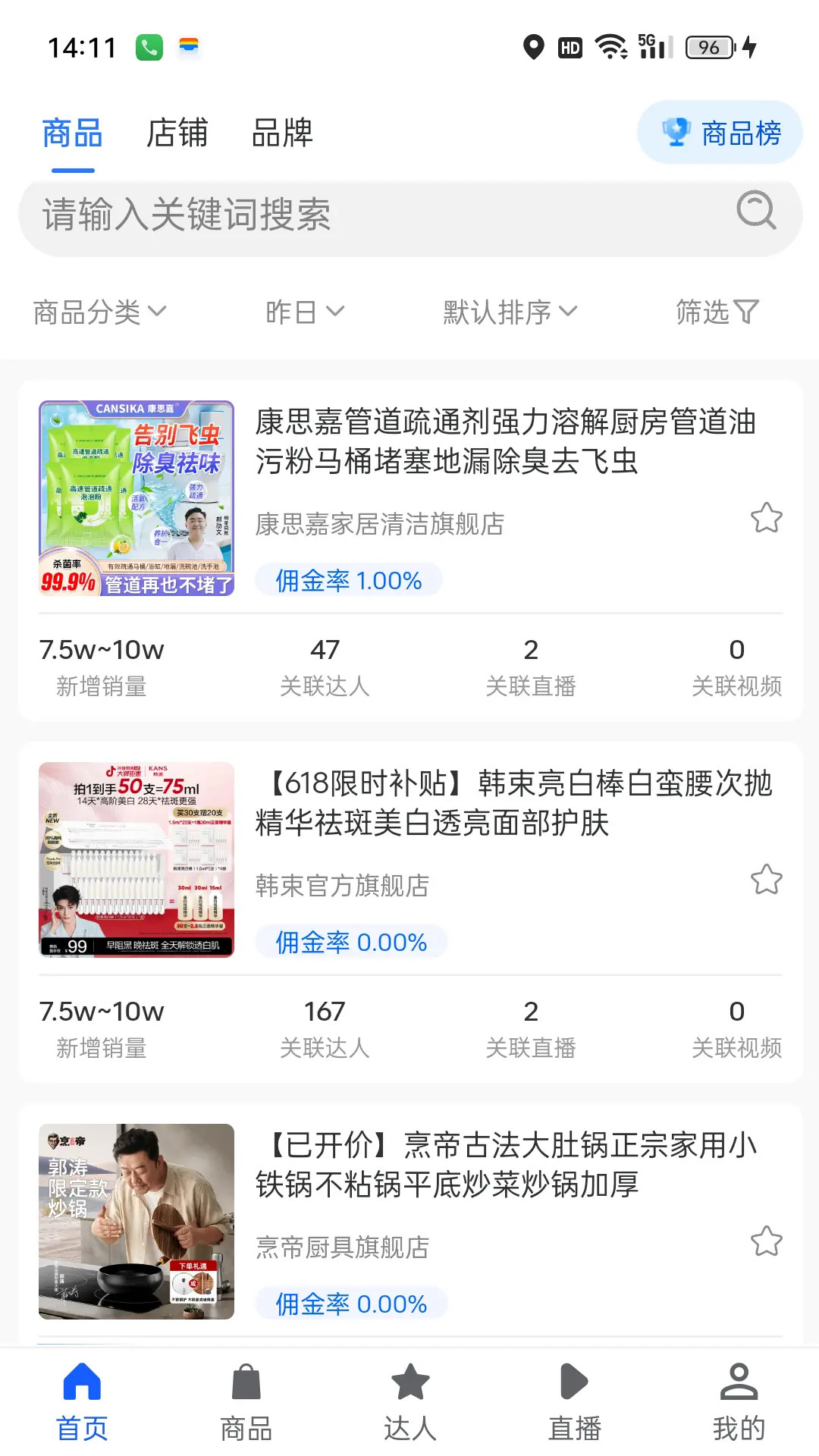The image size is (819, 1456).
Task: Favorite the 烹帝古法大肚锅 product star
Action: pyautogui.click(x=766, y=1242)
